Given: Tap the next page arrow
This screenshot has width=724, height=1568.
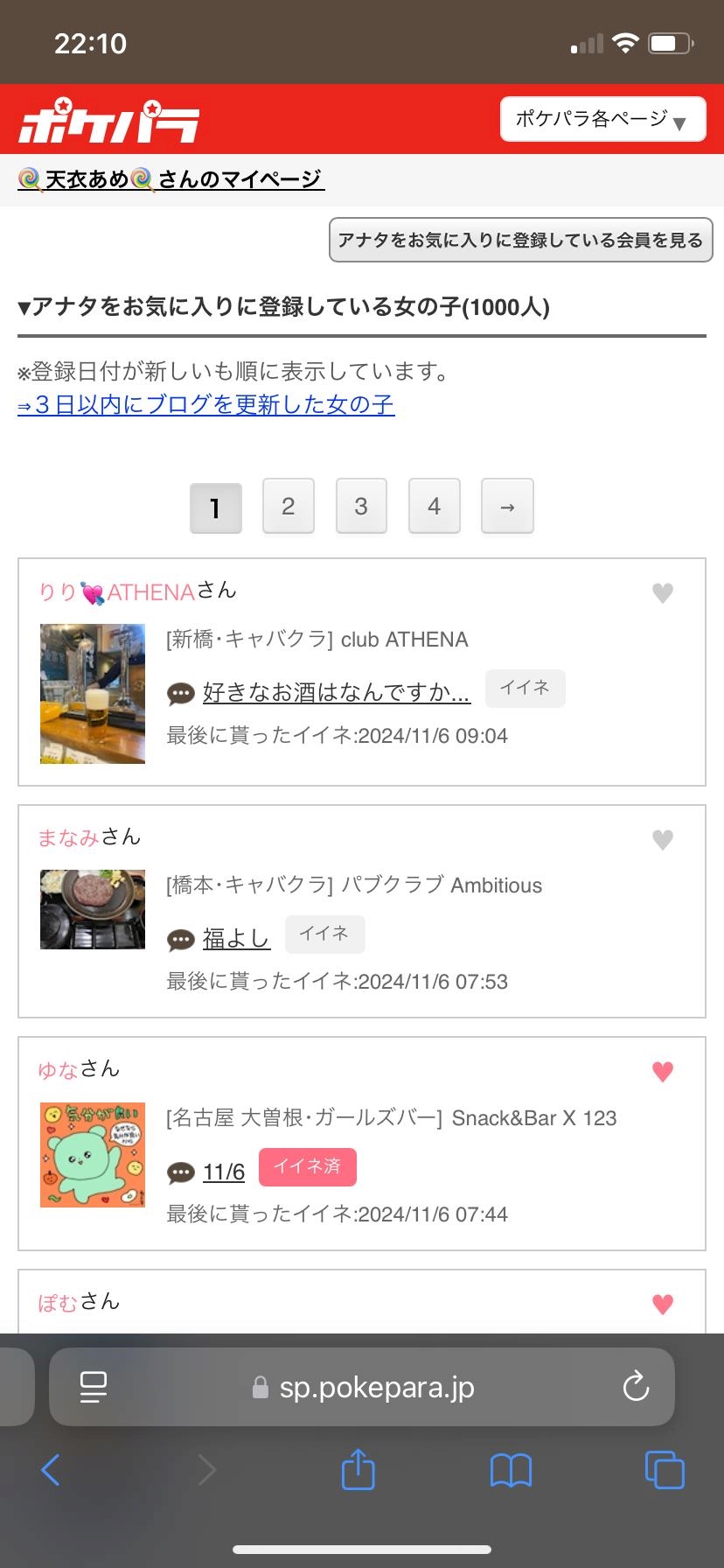Looking at the screenshot, I should (x=507, y=506).
